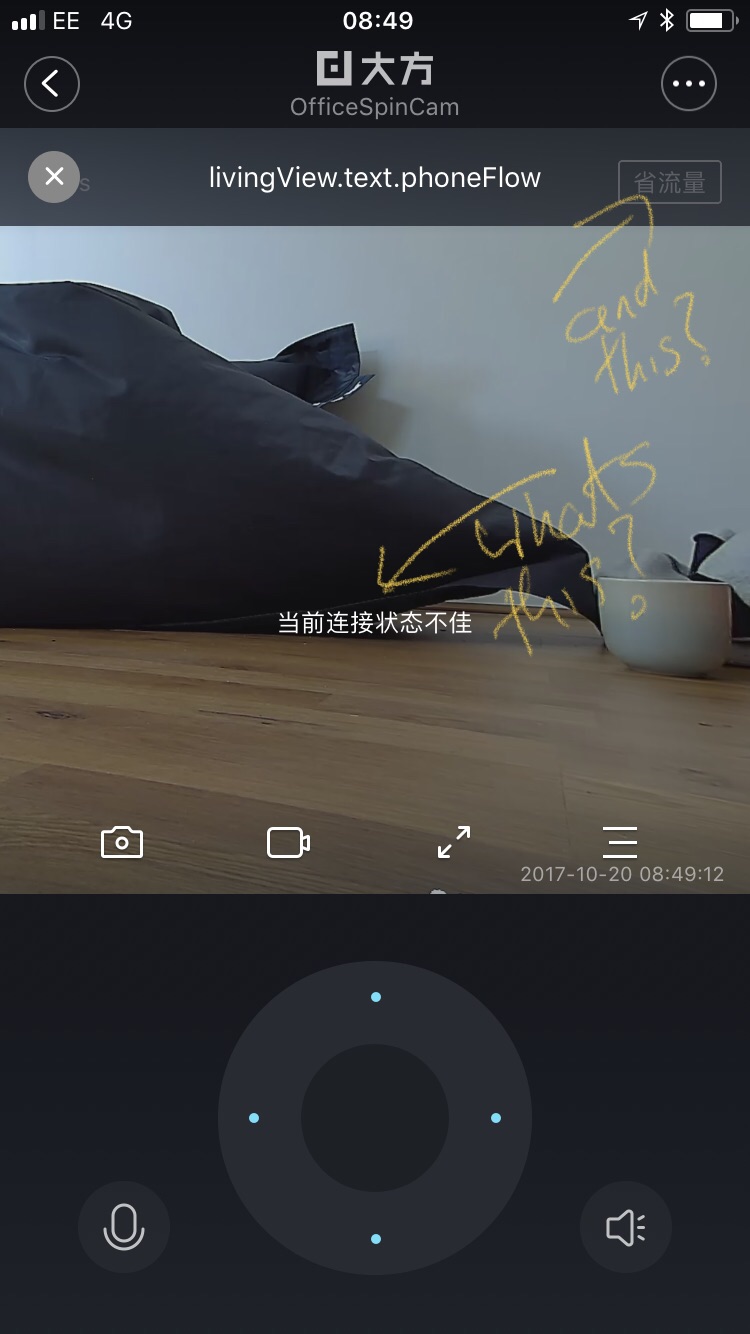Viewport: 750px width, 1334px height.
Task: Go back using the top-left arrow
Action: click(x=52, y=84)
